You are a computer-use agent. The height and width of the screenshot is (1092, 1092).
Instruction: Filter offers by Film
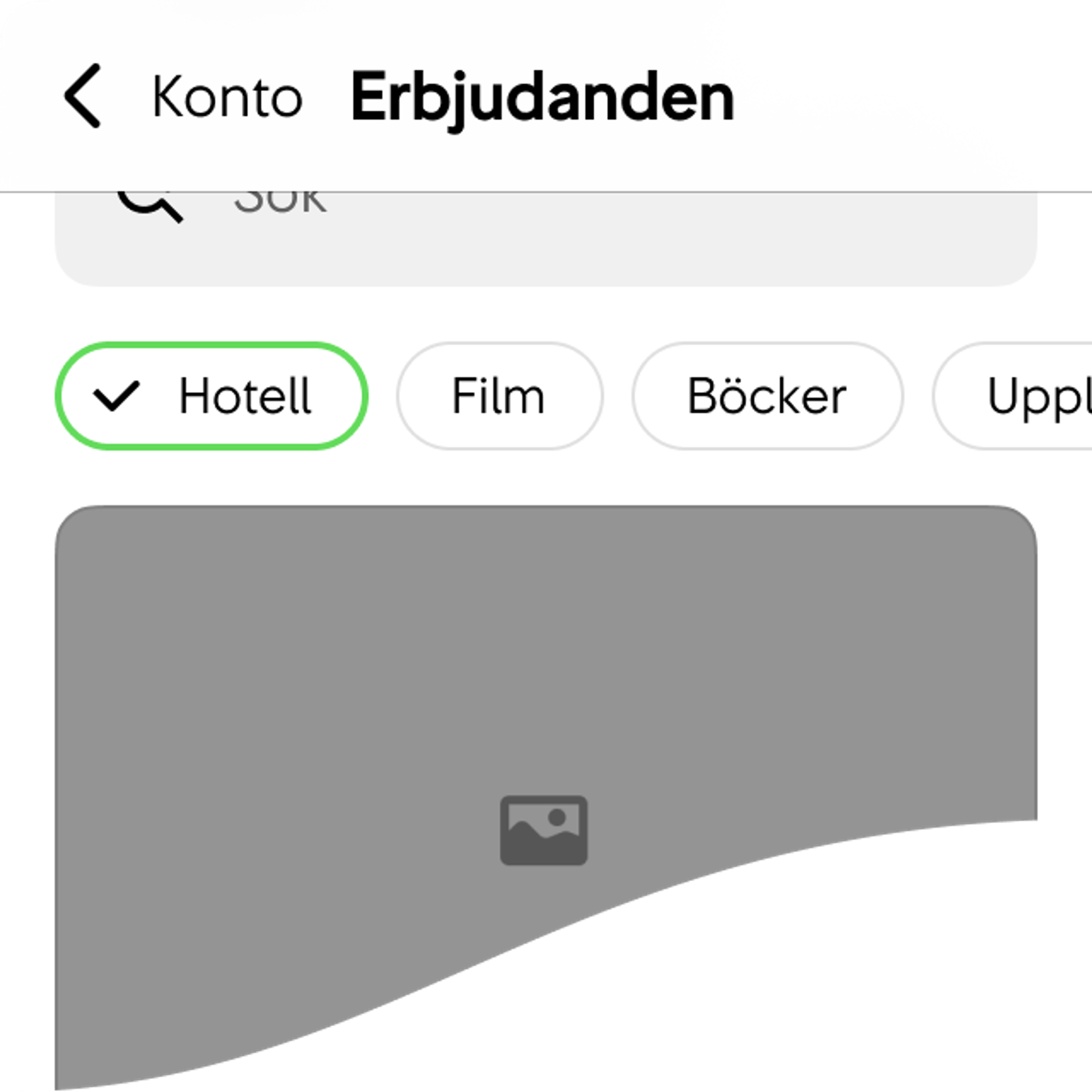pyautogui.click(x=499, y=396)
